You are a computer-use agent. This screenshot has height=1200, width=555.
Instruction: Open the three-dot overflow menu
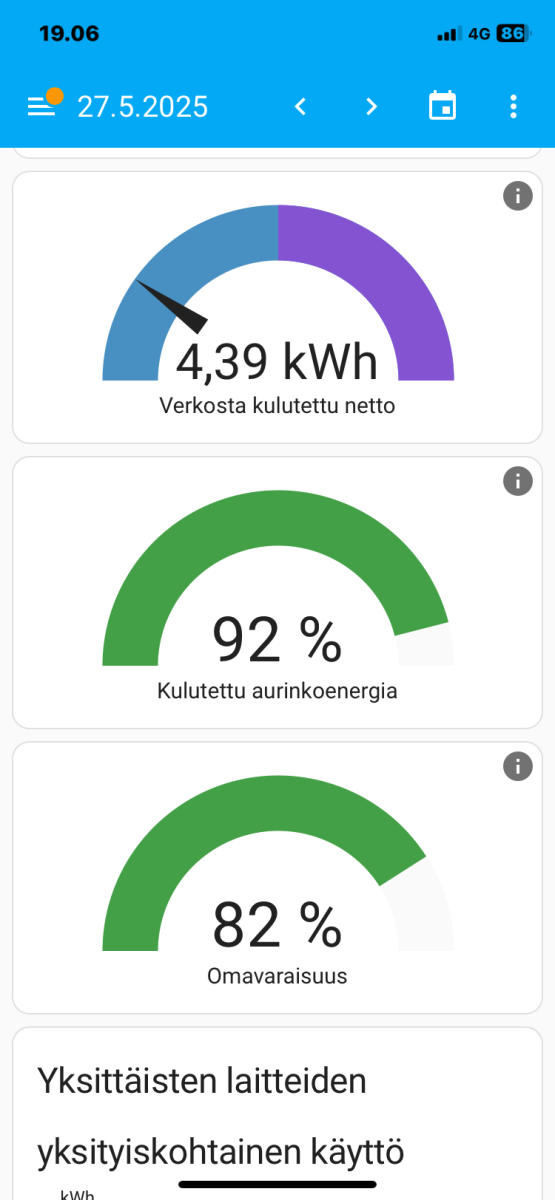tap(513, 106)
